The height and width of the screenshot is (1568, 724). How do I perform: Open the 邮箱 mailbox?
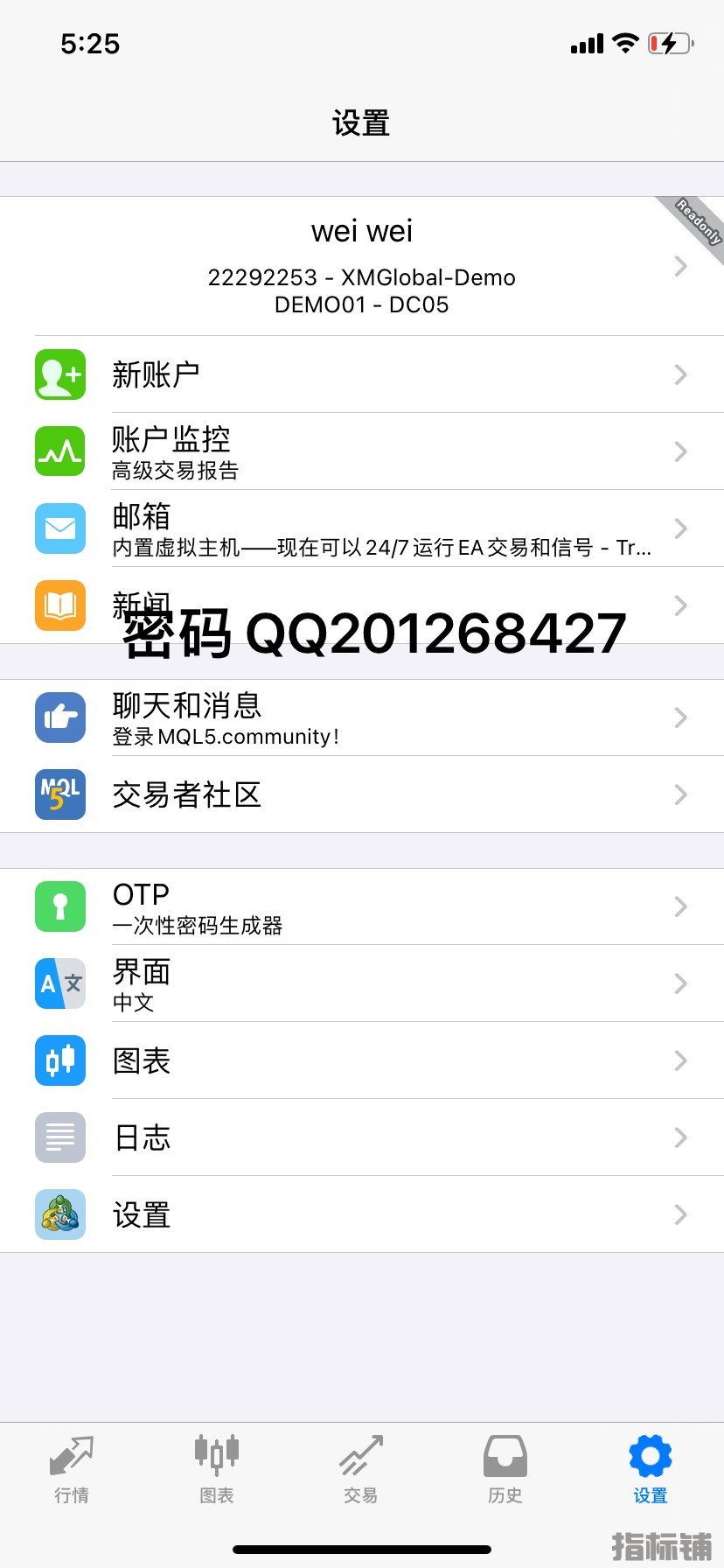[x=361, y=528]
